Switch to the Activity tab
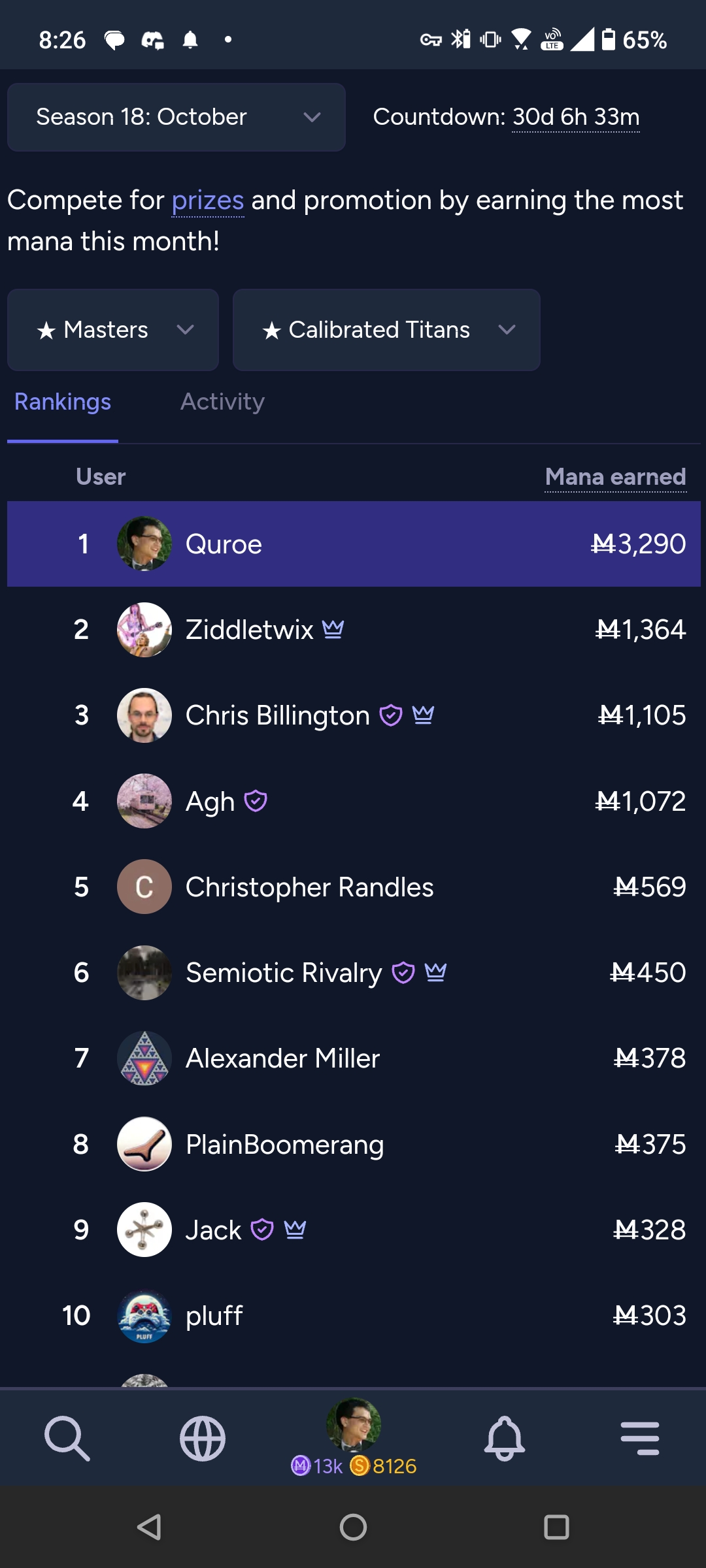This screenshot has height=1568, width=706. pos(223,402)
